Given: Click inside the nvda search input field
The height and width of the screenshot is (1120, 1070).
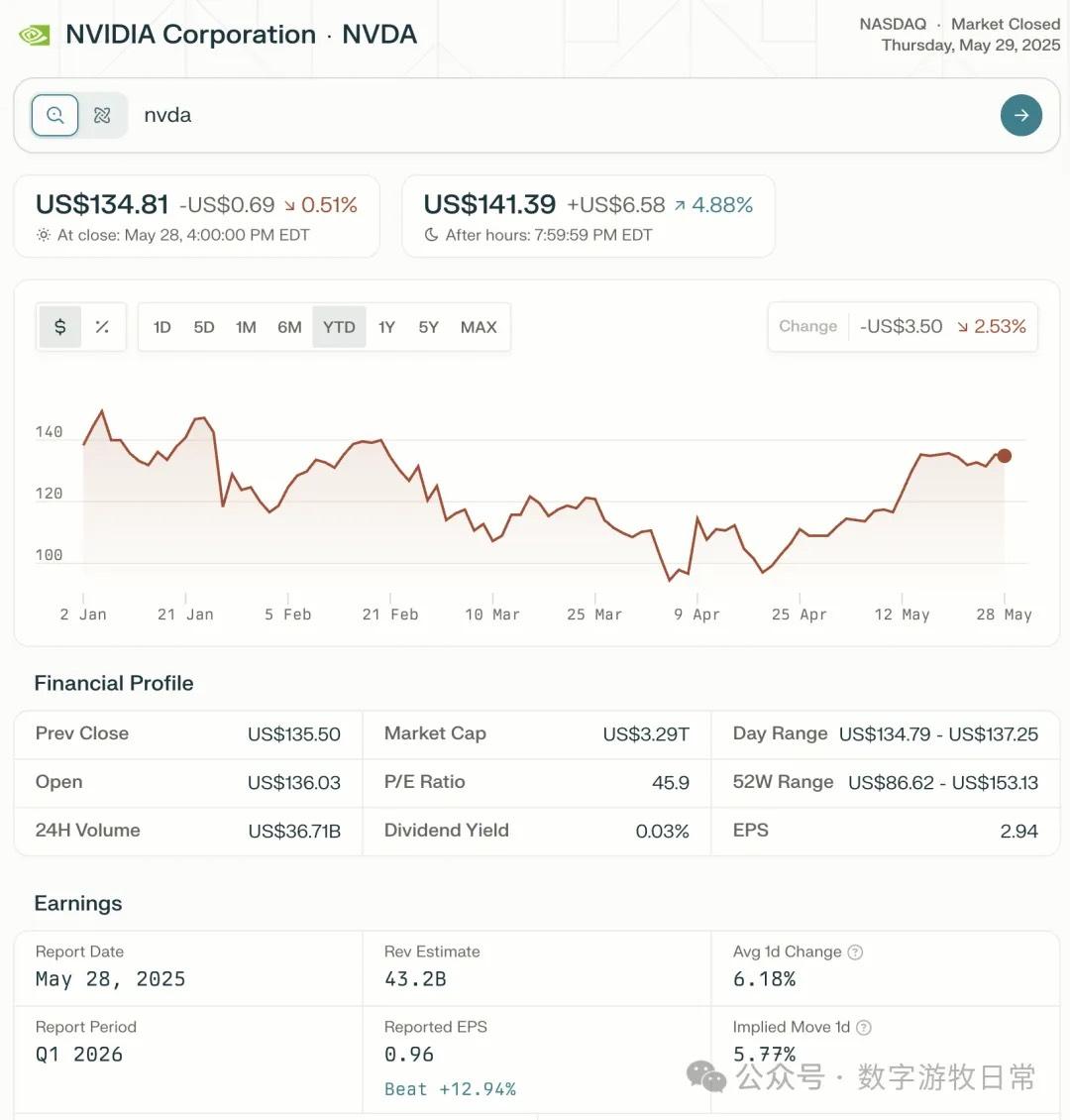Looking at the screenshot, I should pyautogui.click(x=297, y=115).
